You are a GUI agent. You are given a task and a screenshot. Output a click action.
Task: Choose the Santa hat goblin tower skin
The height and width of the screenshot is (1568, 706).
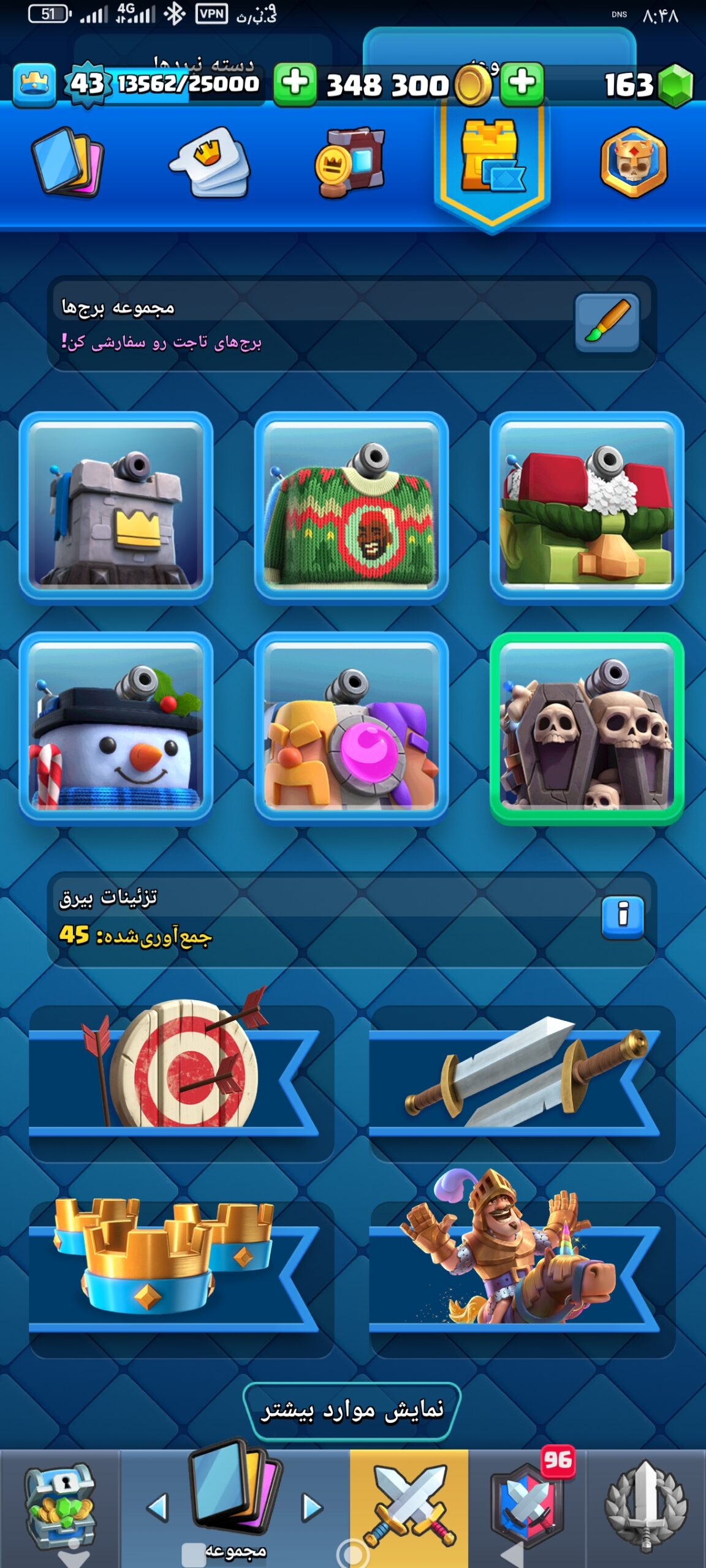(x=586, y=508)
